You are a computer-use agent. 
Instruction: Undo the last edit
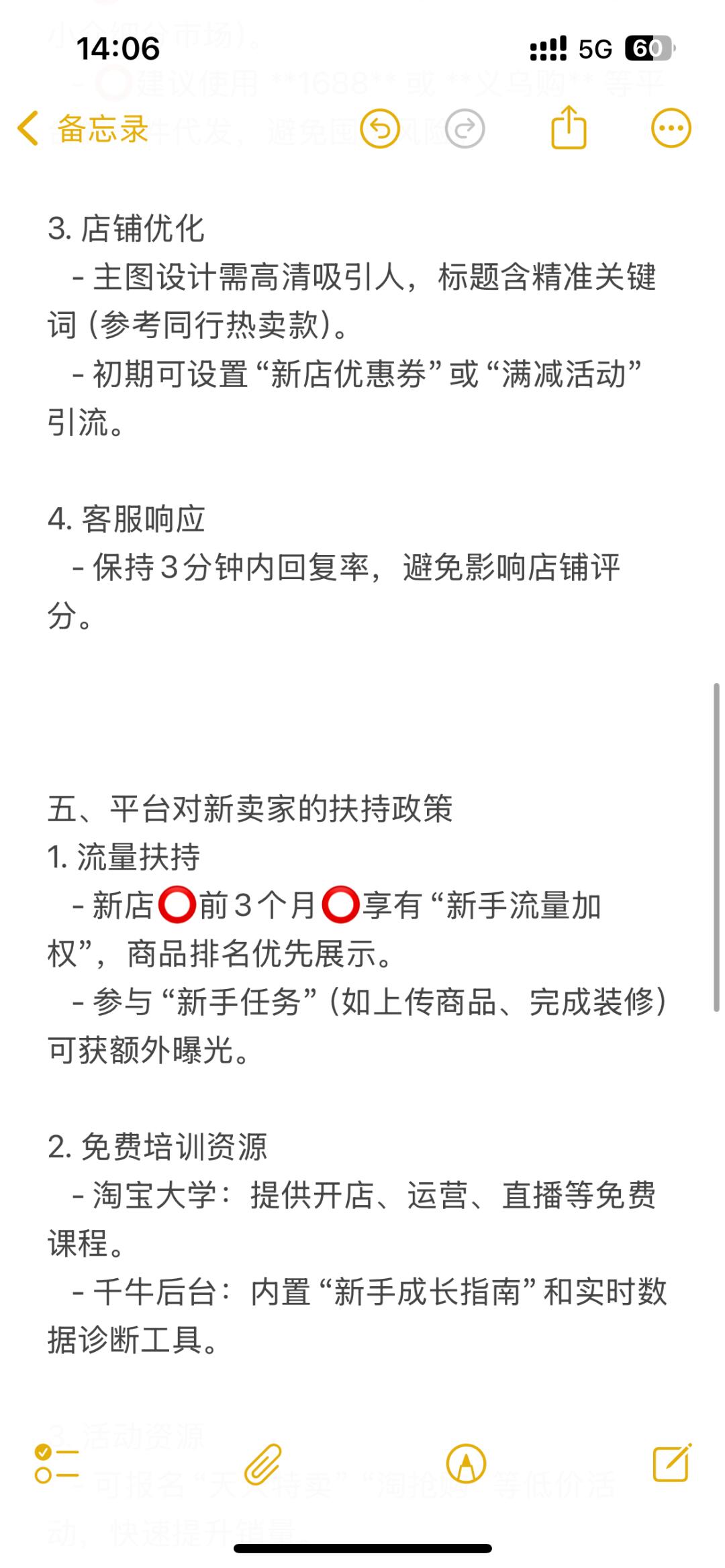point(380,128)
